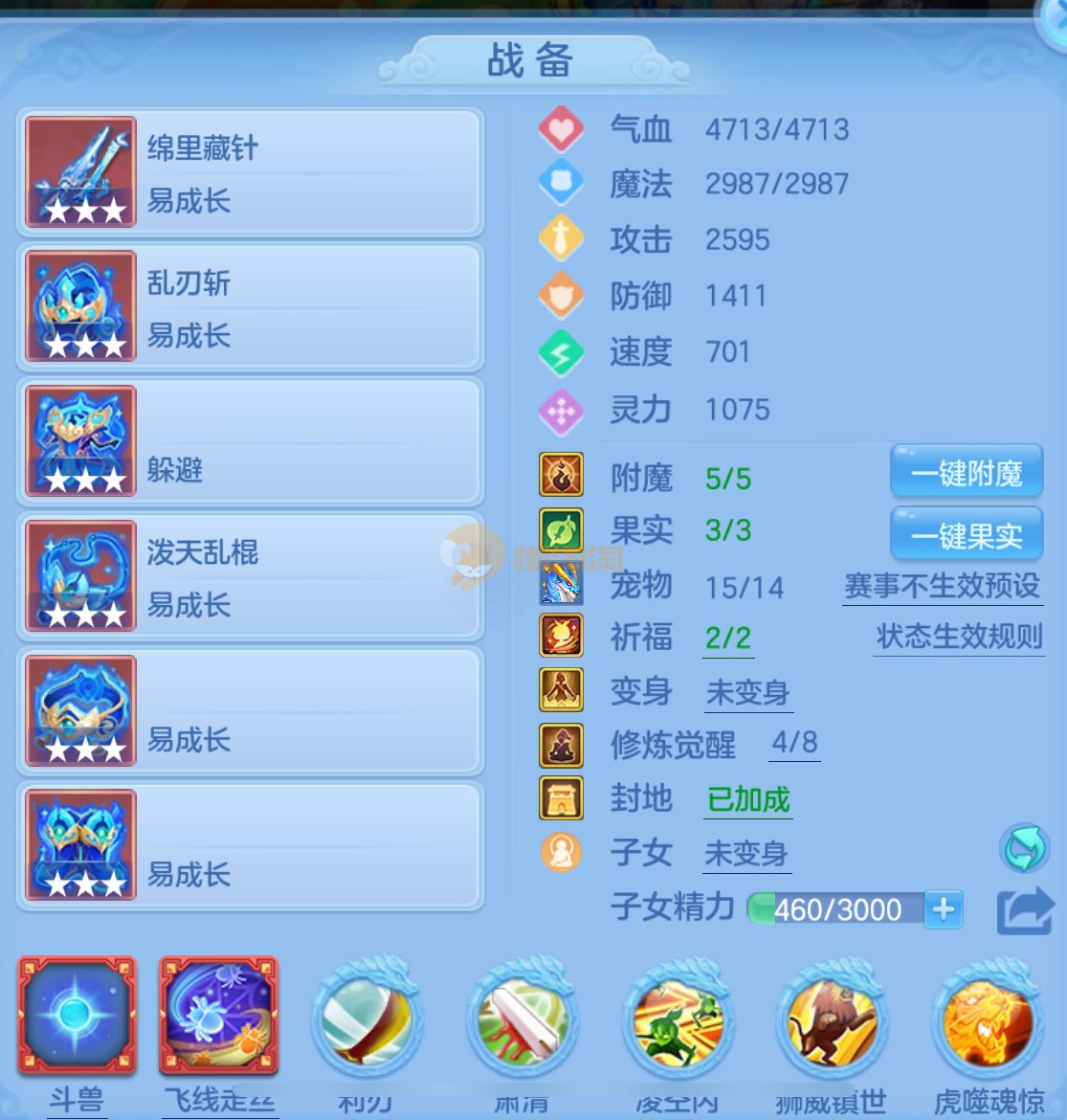Open the 修炼觉醒 4/8 link
The image size is (1067, 1120).
click(794, 743)
